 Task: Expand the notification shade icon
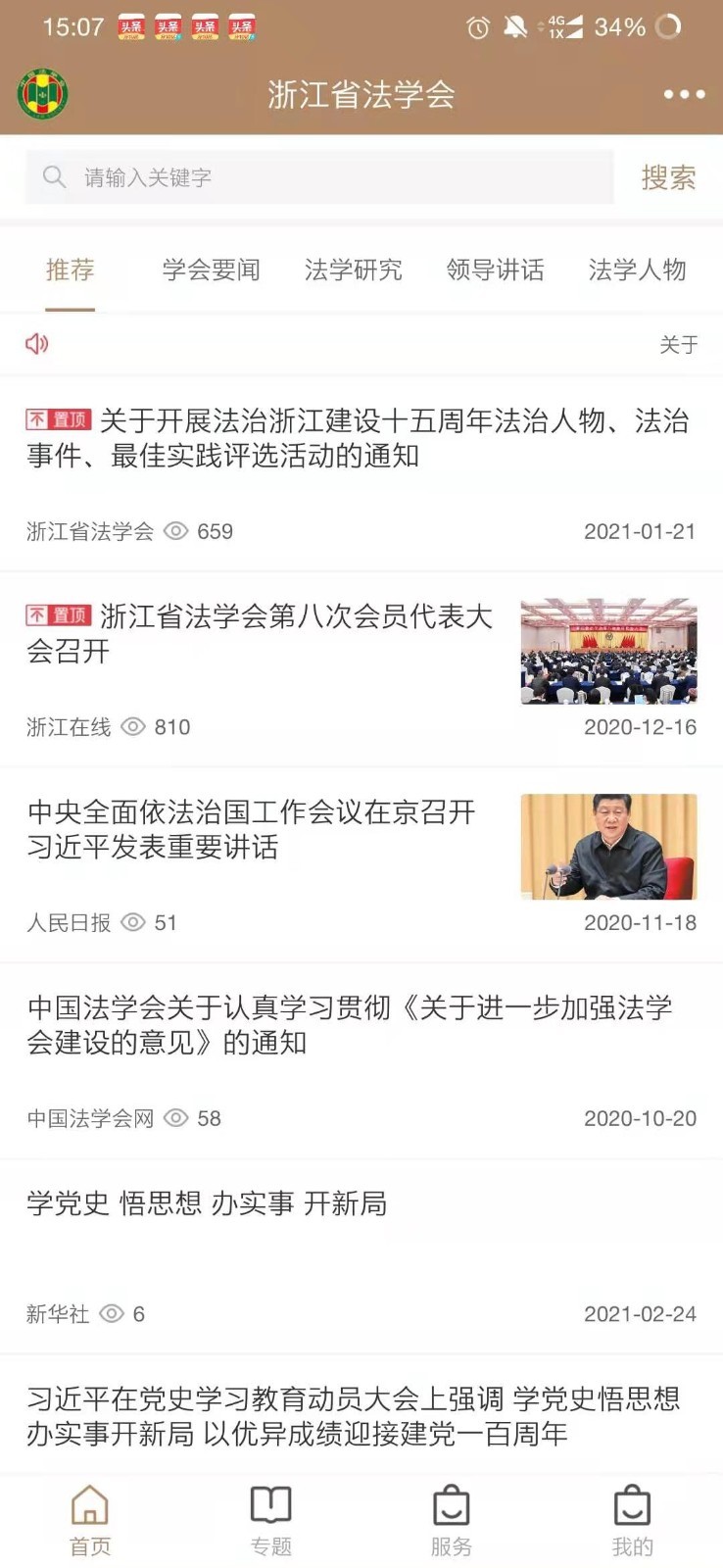[x=513, y=28]
